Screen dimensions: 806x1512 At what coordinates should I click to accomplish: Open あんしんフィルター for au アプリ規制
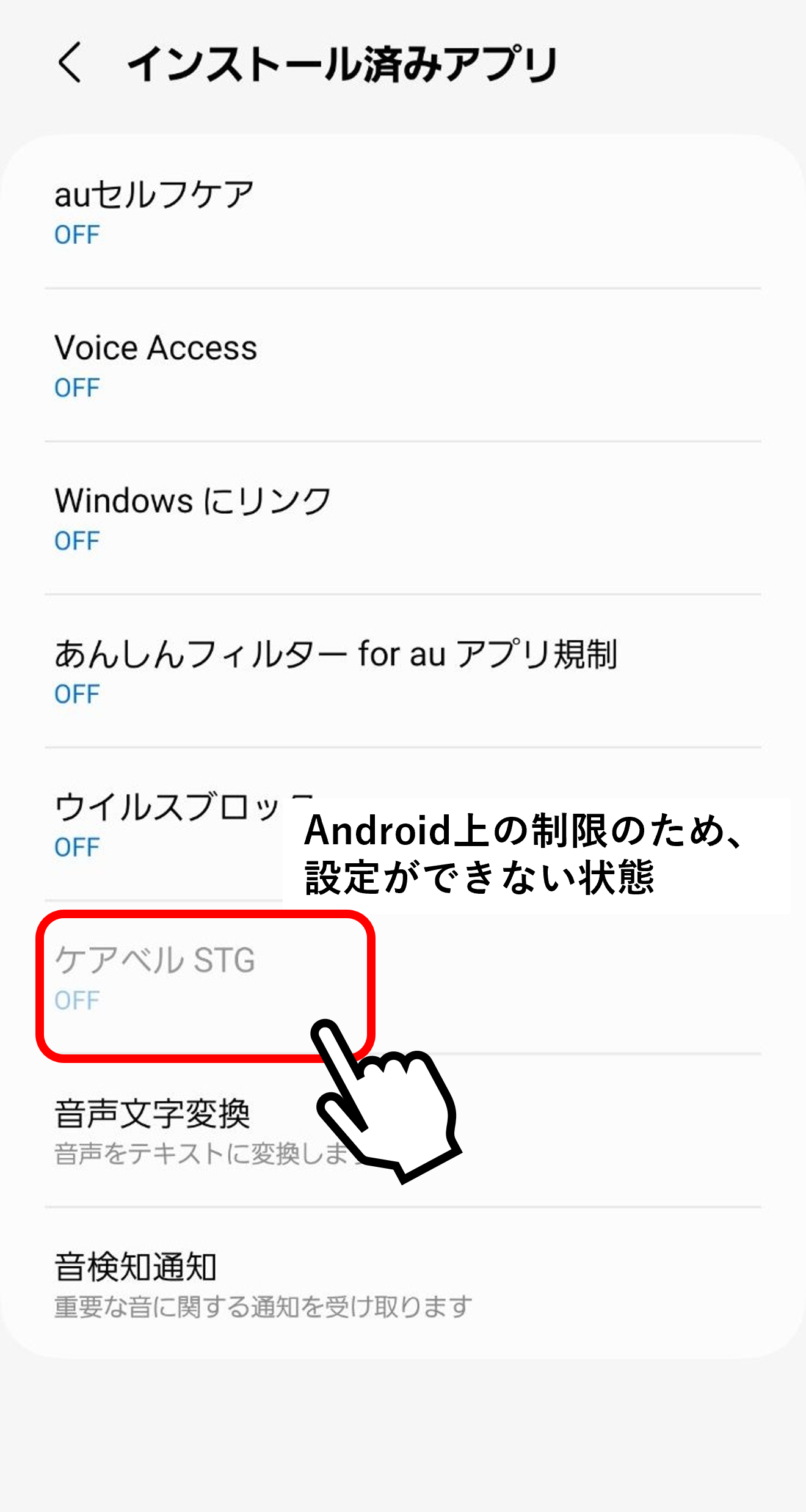pyautogui.click(x=403, y=671)
